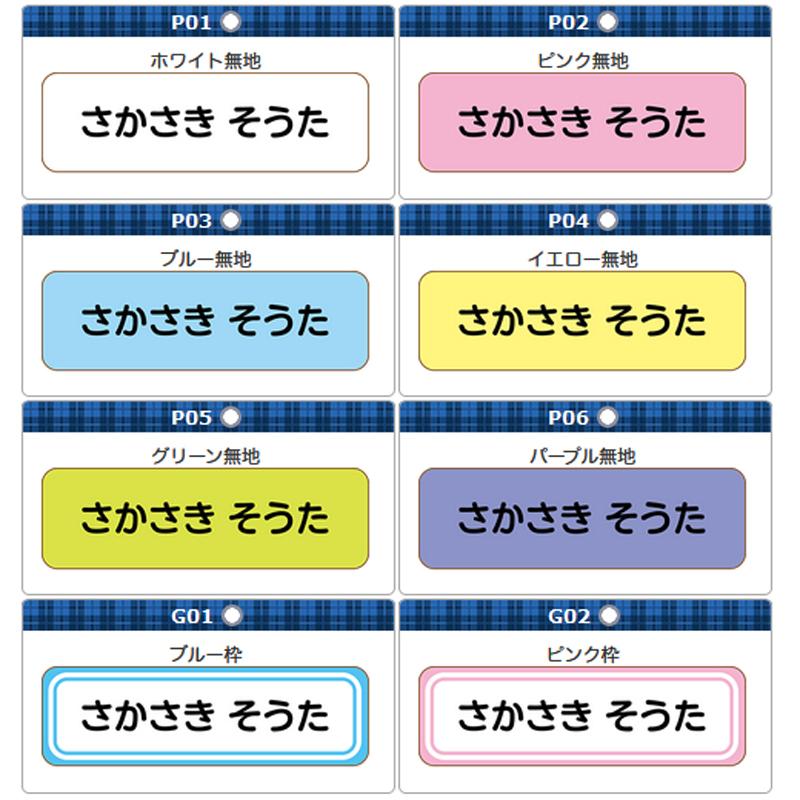Select the G01 ブルー枠 radio button
This screenshot has width=800, height=800.
[232, 615]
